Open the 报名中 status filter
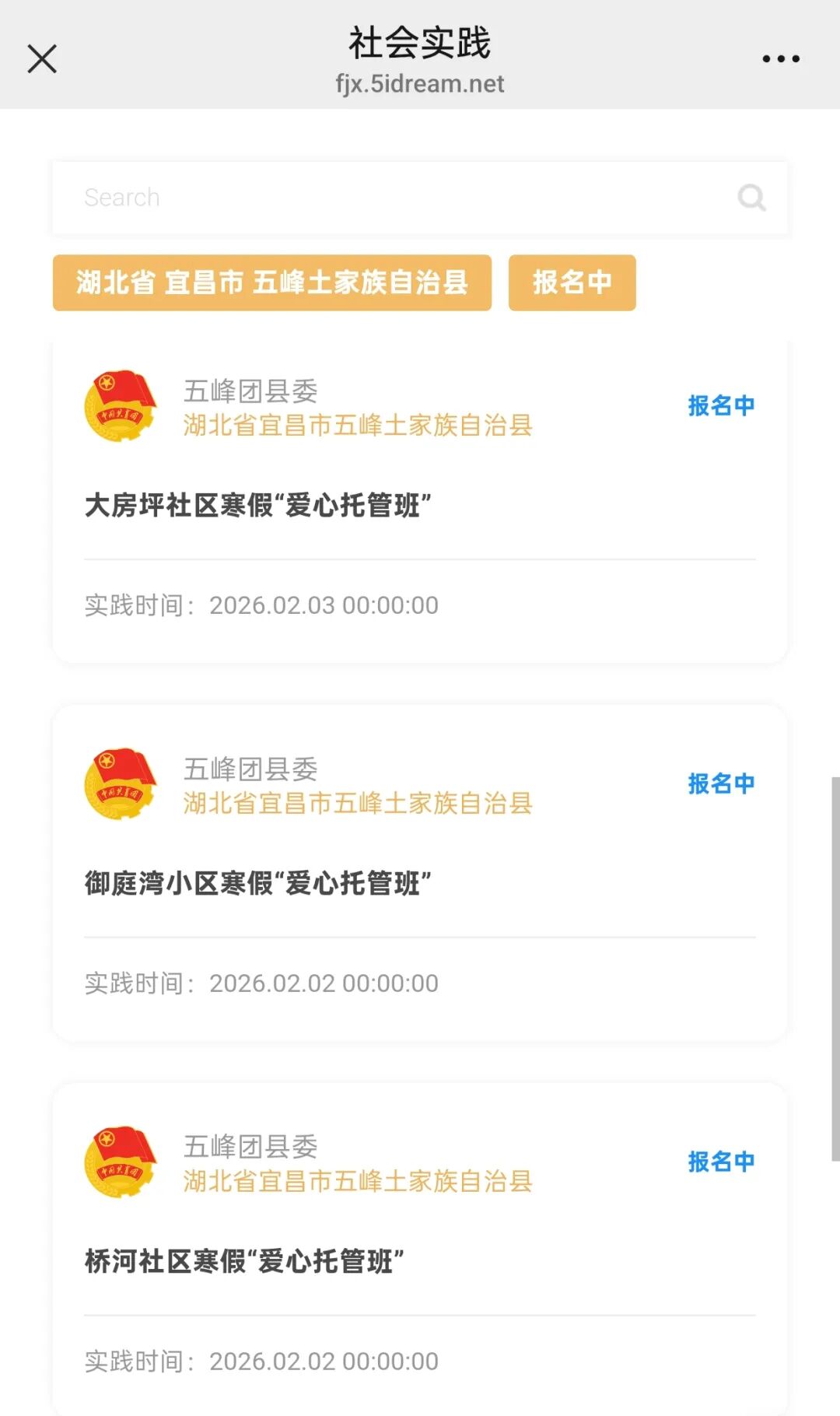Screen dimensions: 840x1416 (x=572, y=283)
